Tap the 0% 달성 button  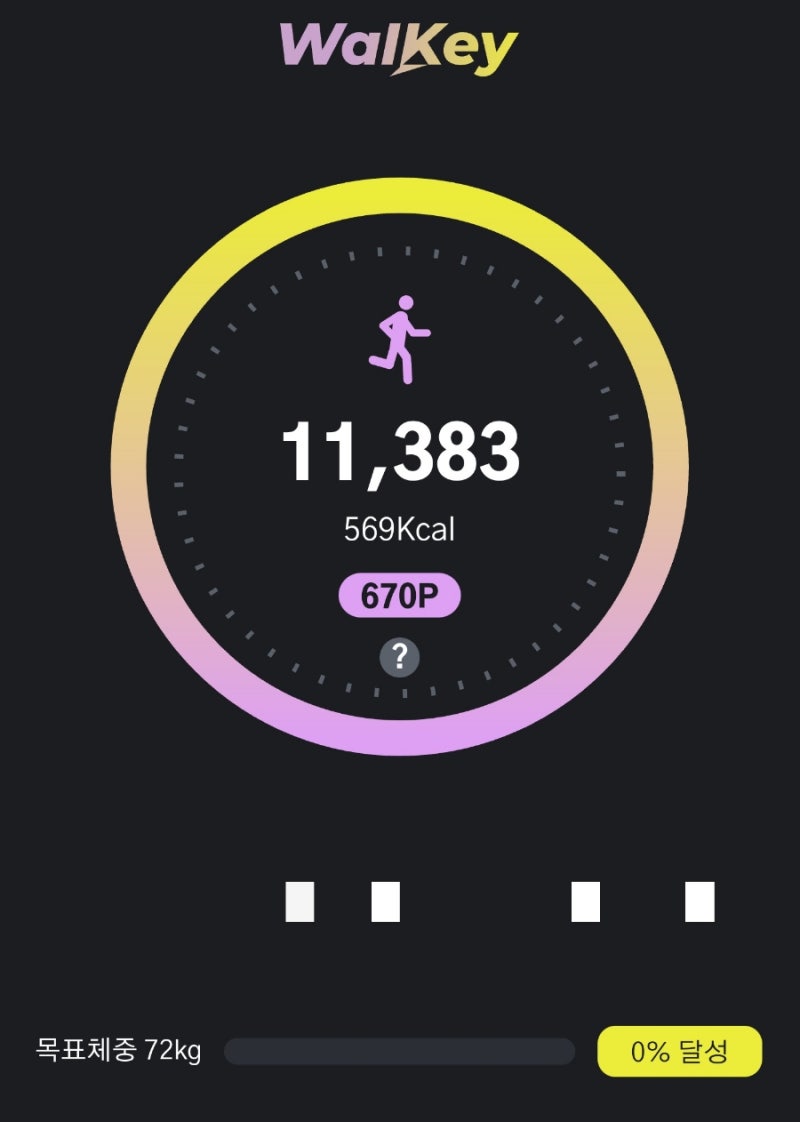point(679,1052)
